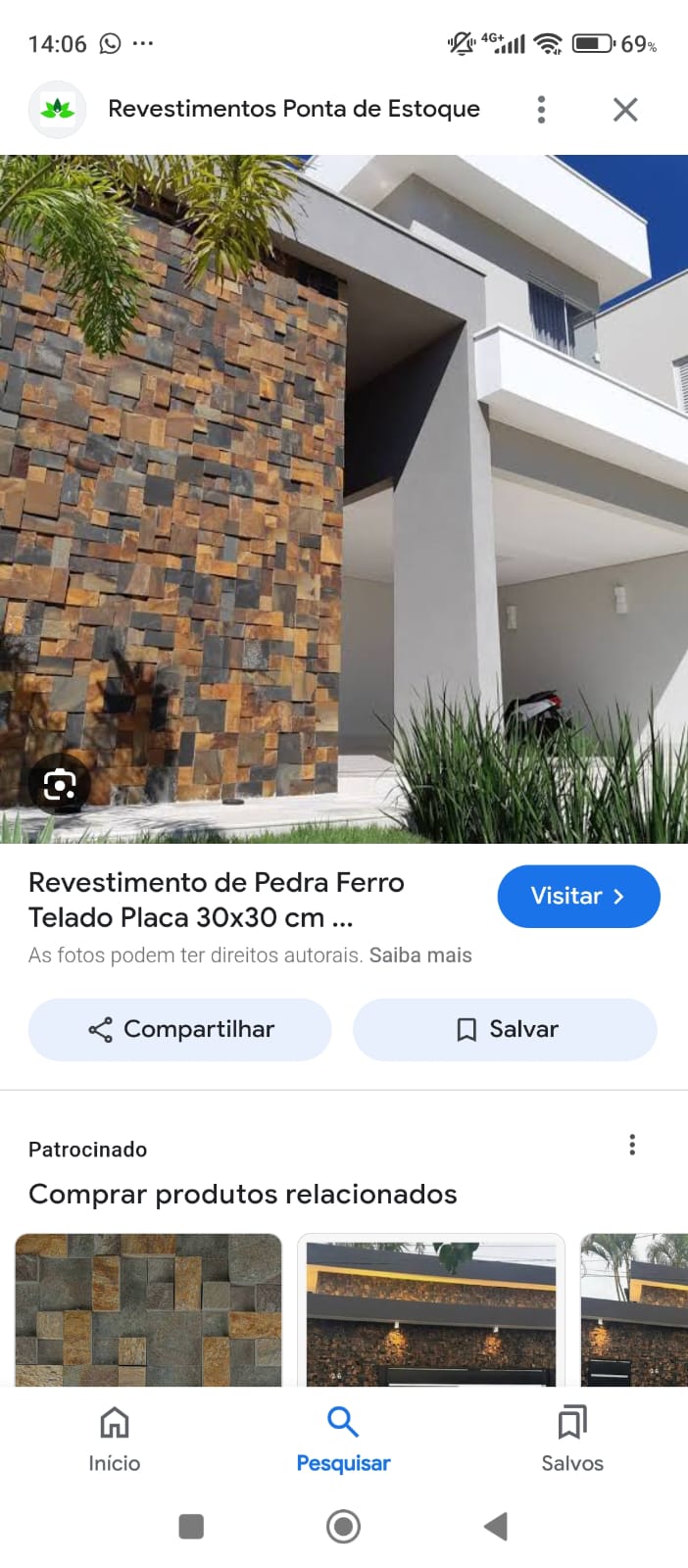The height and width of the screenshot is (1568, 688).
Task: Visit the Pedra Ferro product page
Action: (x=578, y=896)
